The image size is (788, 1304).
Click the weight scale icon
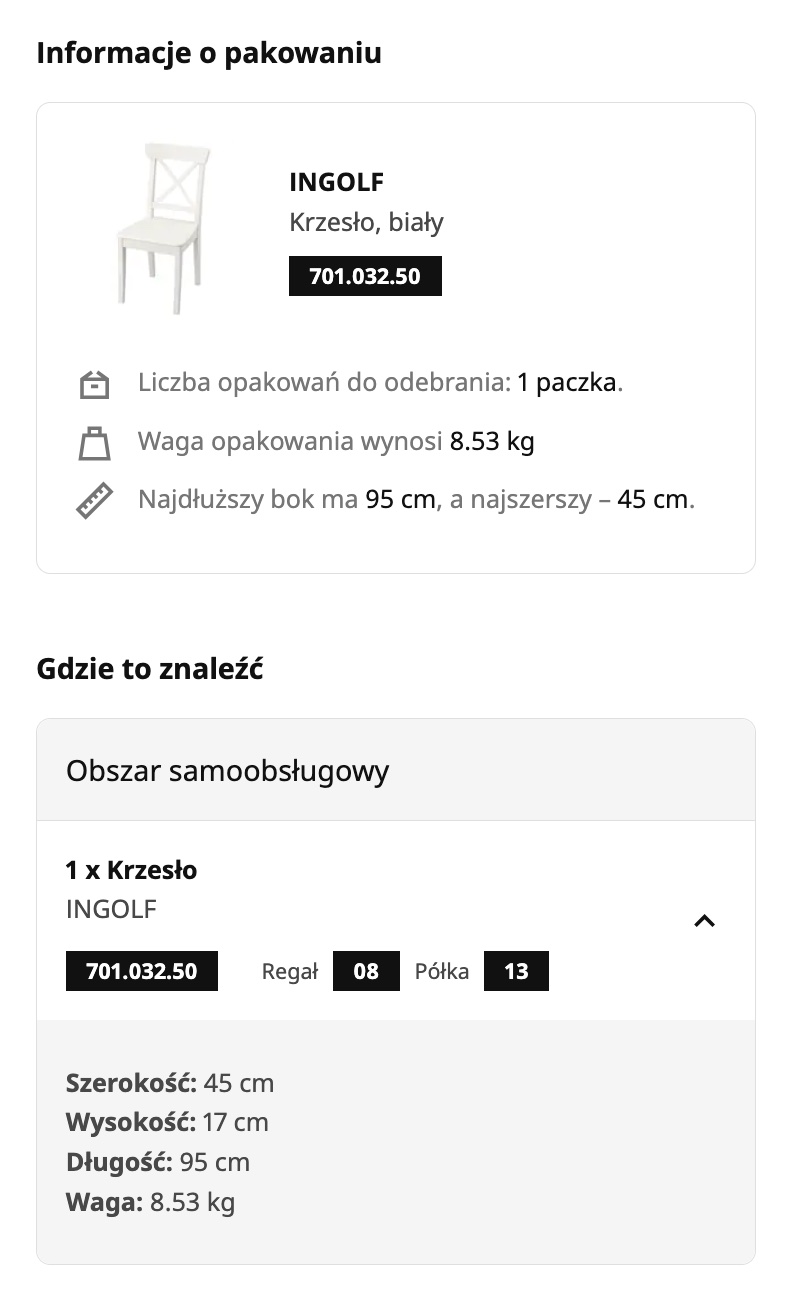pyautogui.click(x=94, y=441)
